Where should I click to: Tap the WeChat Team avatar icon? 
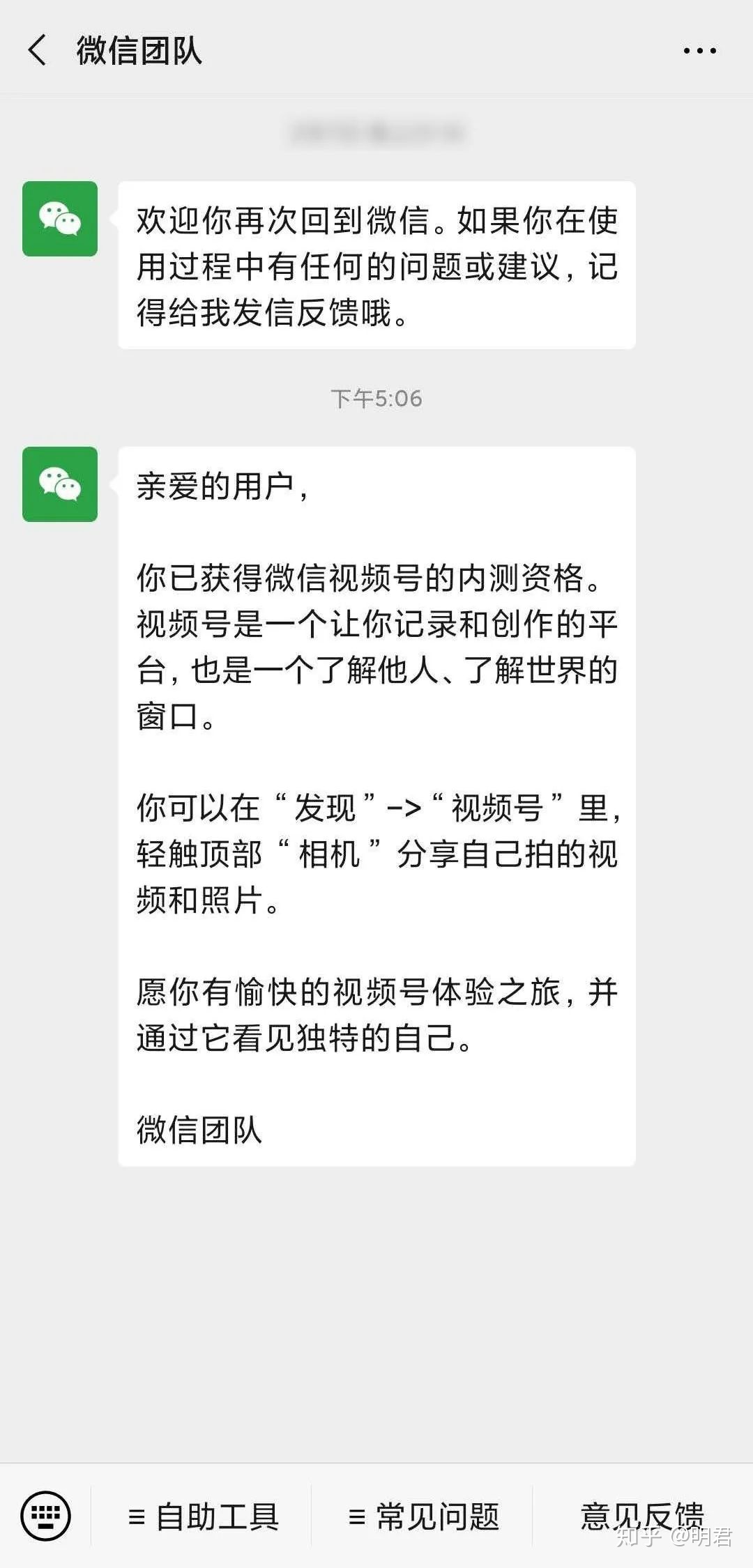point(61,484)
